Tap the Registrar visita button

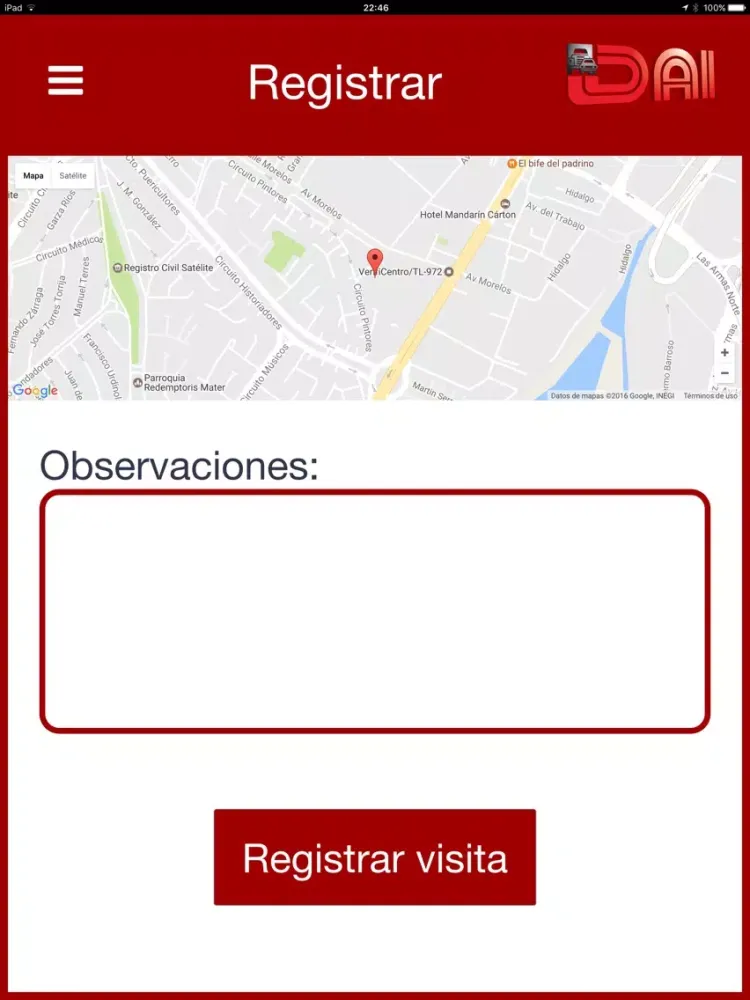(375, 858)
